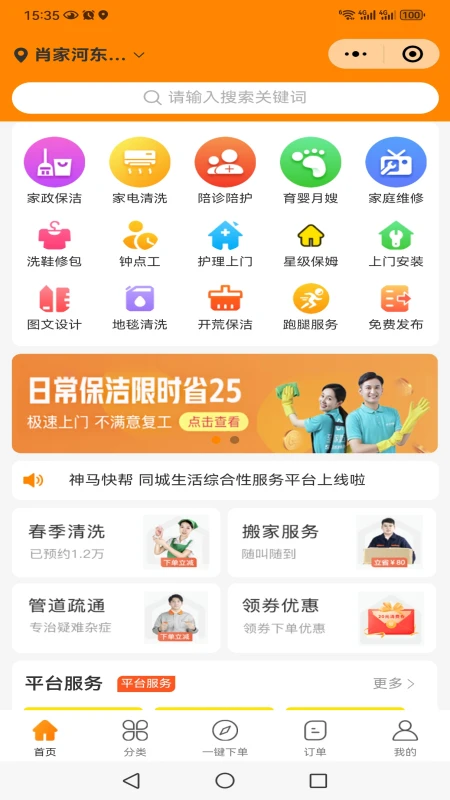Open the location selector 肖家河东…
This screenshot has height=800, width=450.
tap(80, 55)
